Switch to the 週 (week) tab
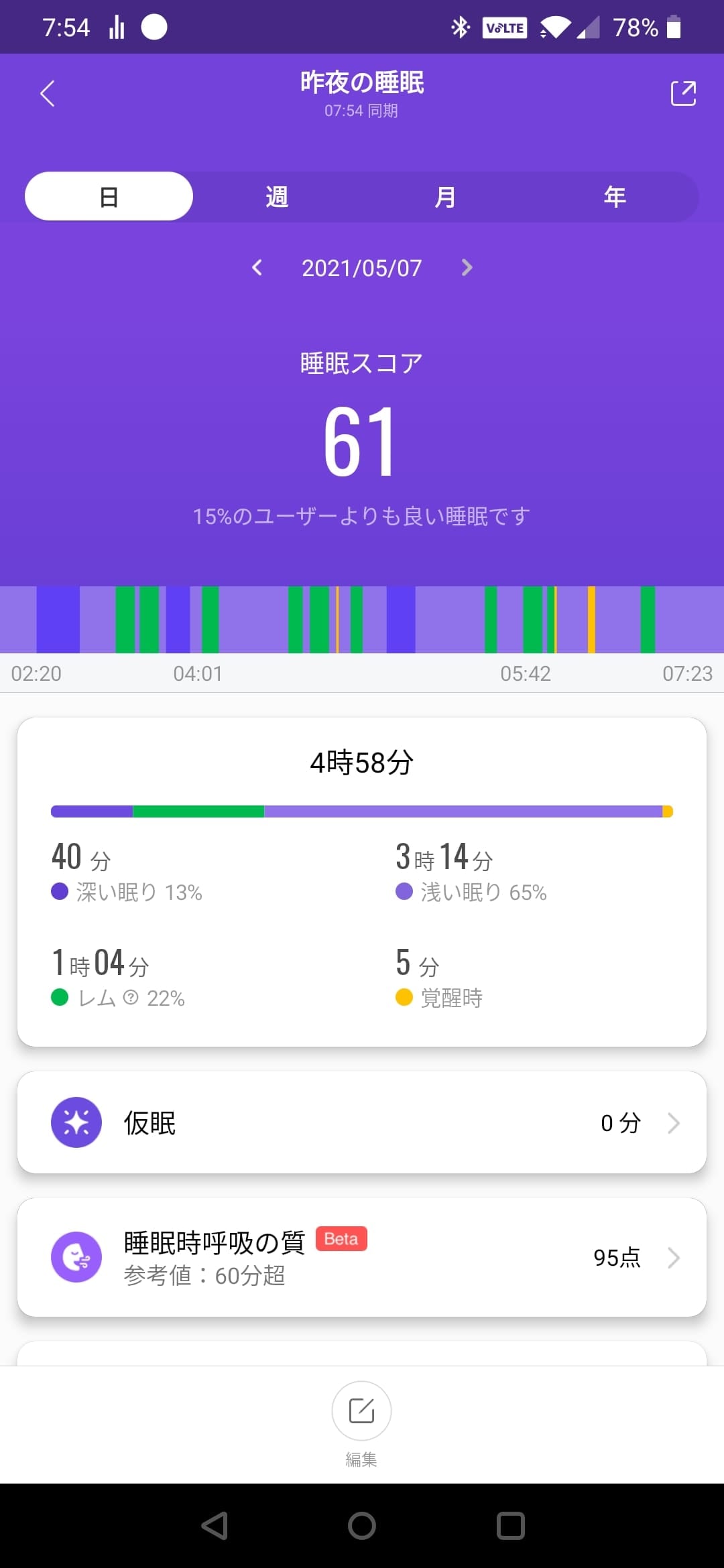This screenshot has height=1568, width=724. tap(277, 197)
